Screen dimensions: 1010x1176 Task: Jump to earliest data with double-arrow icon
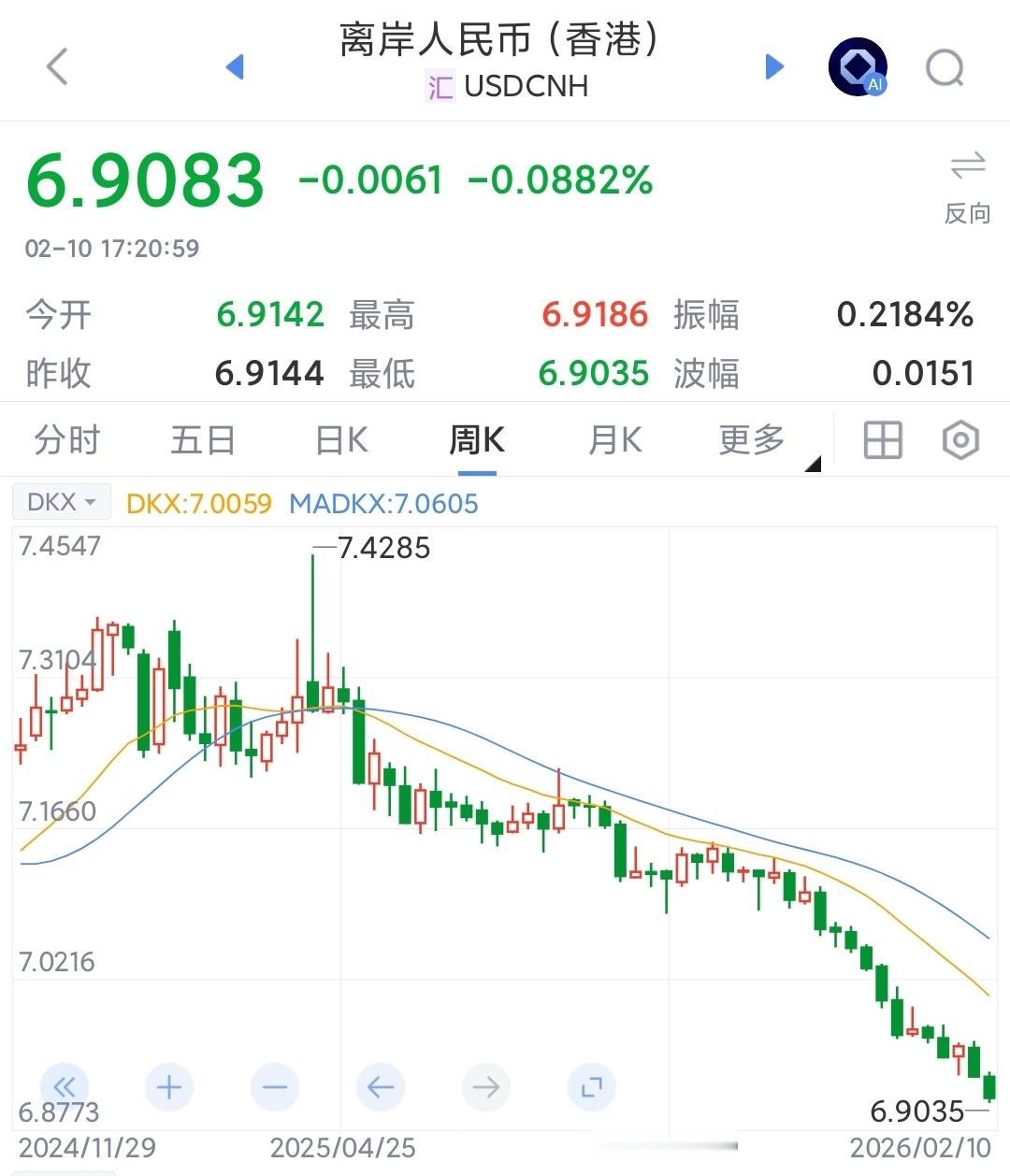64,1087
